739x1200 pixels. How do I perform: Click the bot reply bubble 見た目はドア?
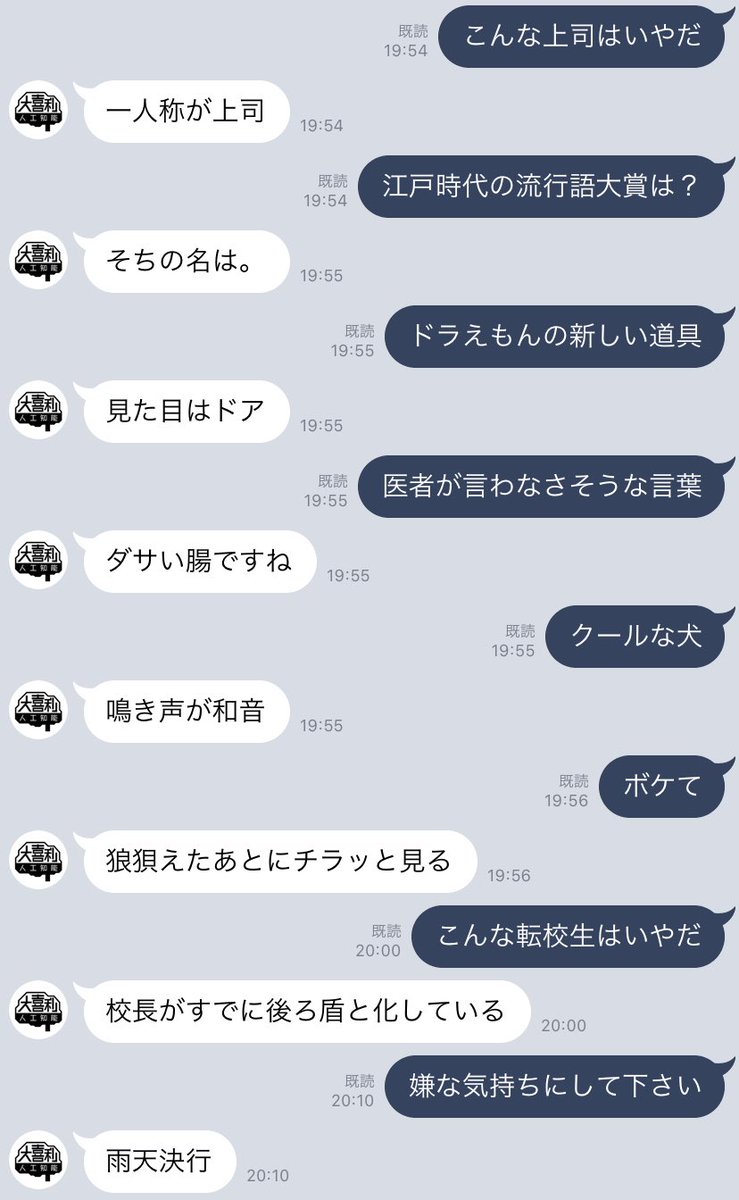(187, 412)
